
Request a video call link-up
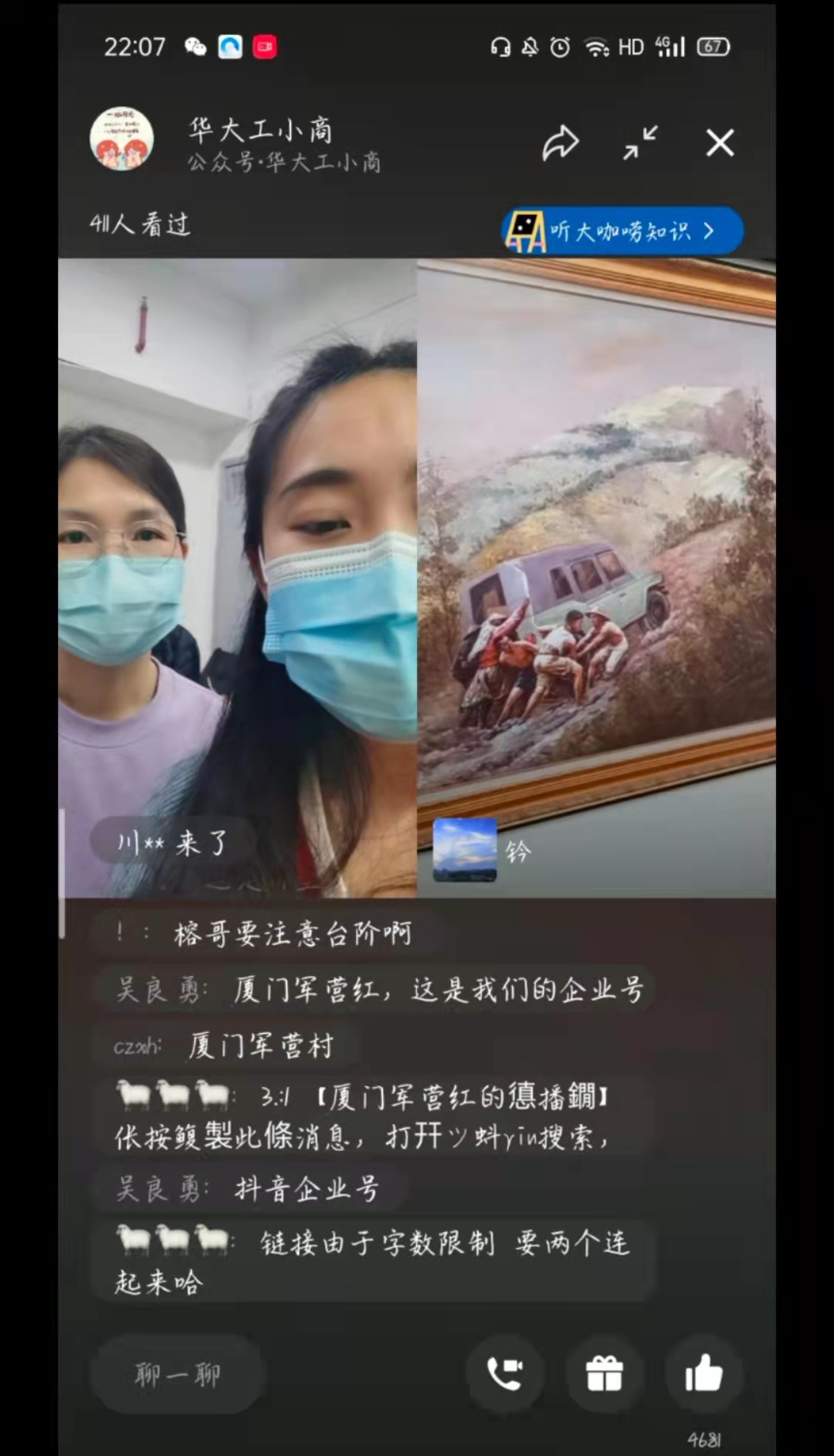[504, 1375]
